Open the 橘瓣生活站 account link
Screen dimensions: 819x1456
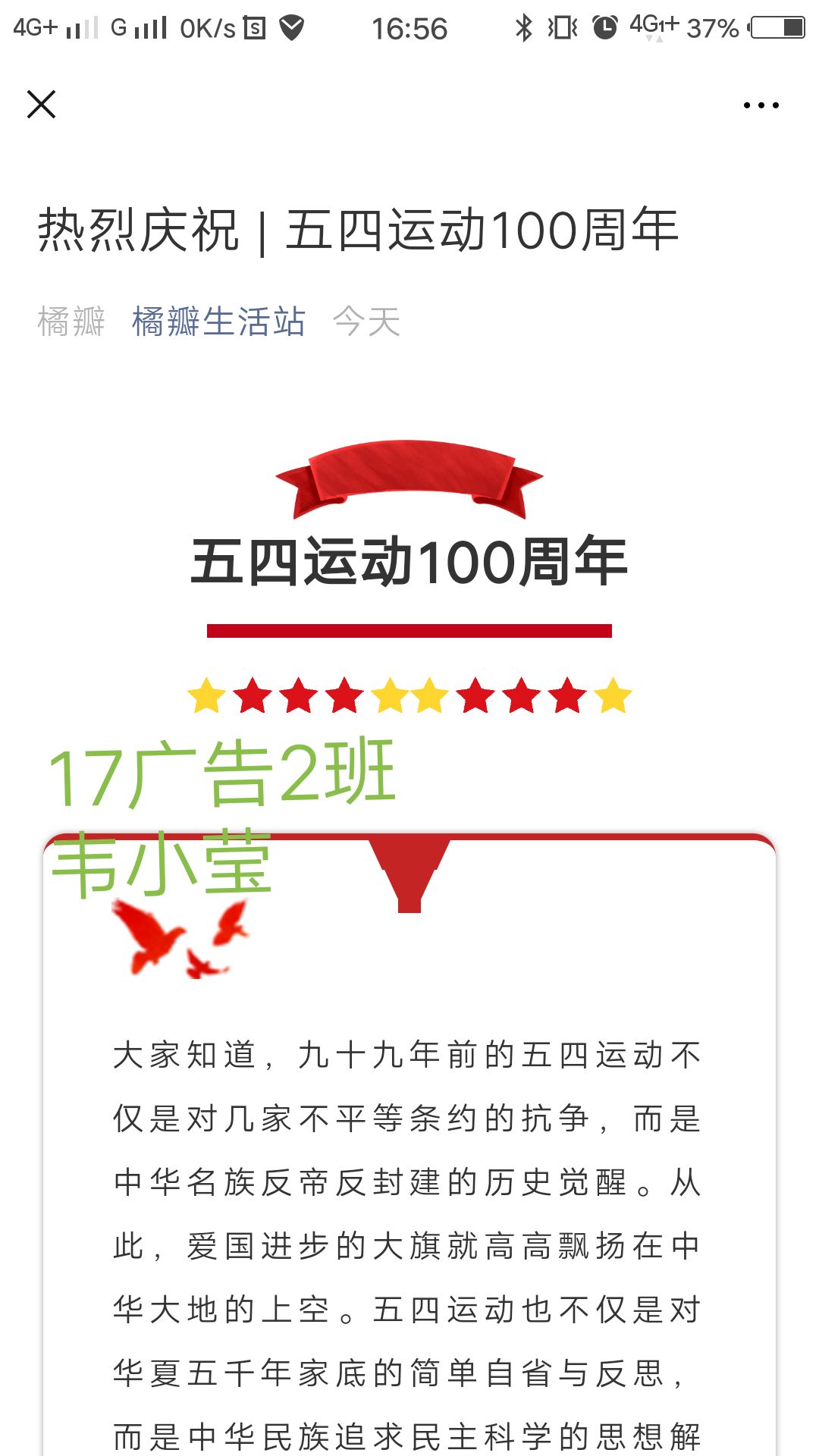[218, 322]
